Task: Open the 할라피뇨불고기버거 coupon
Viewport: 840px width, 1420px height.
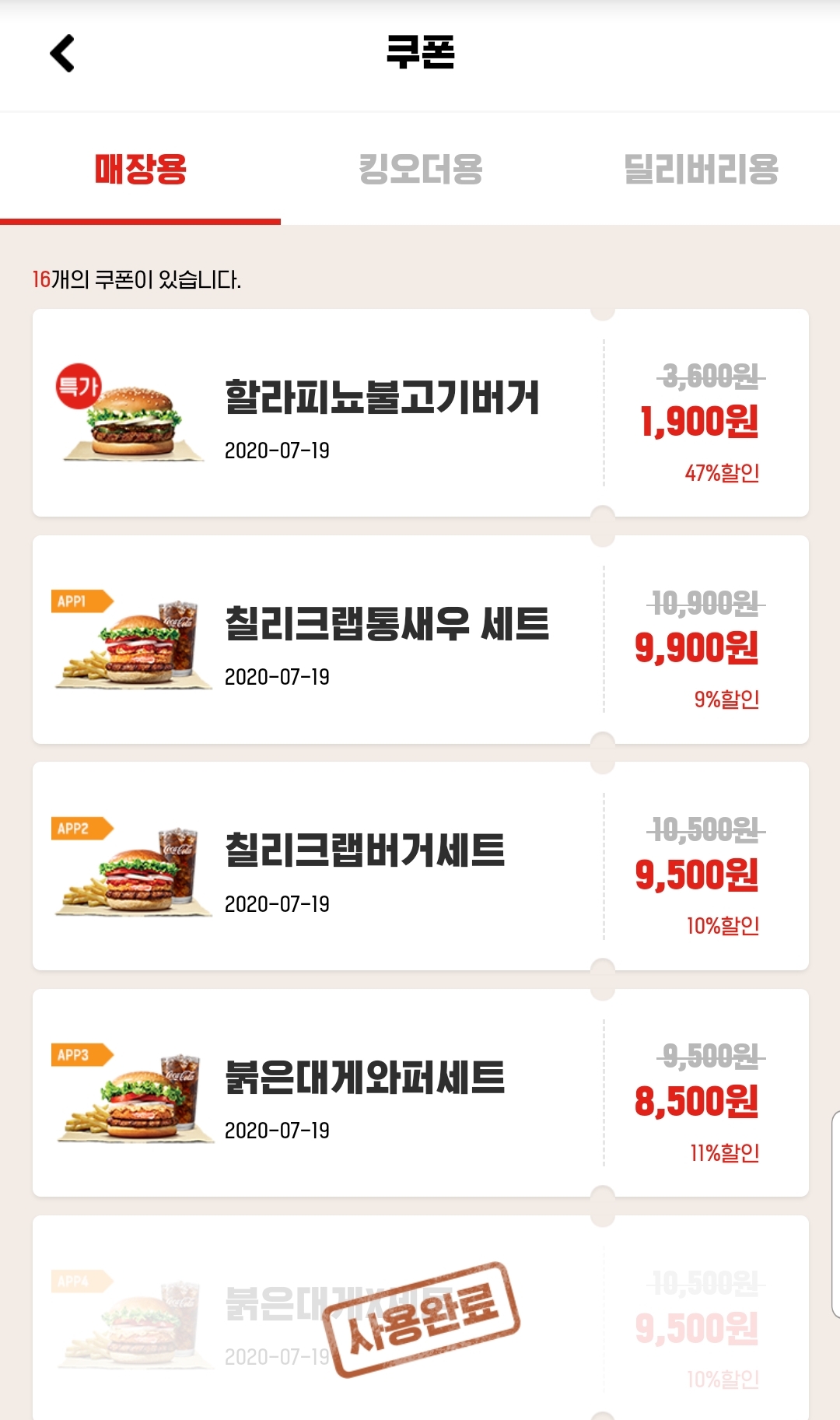Action: pyautogui.click(x=420, y=412)
